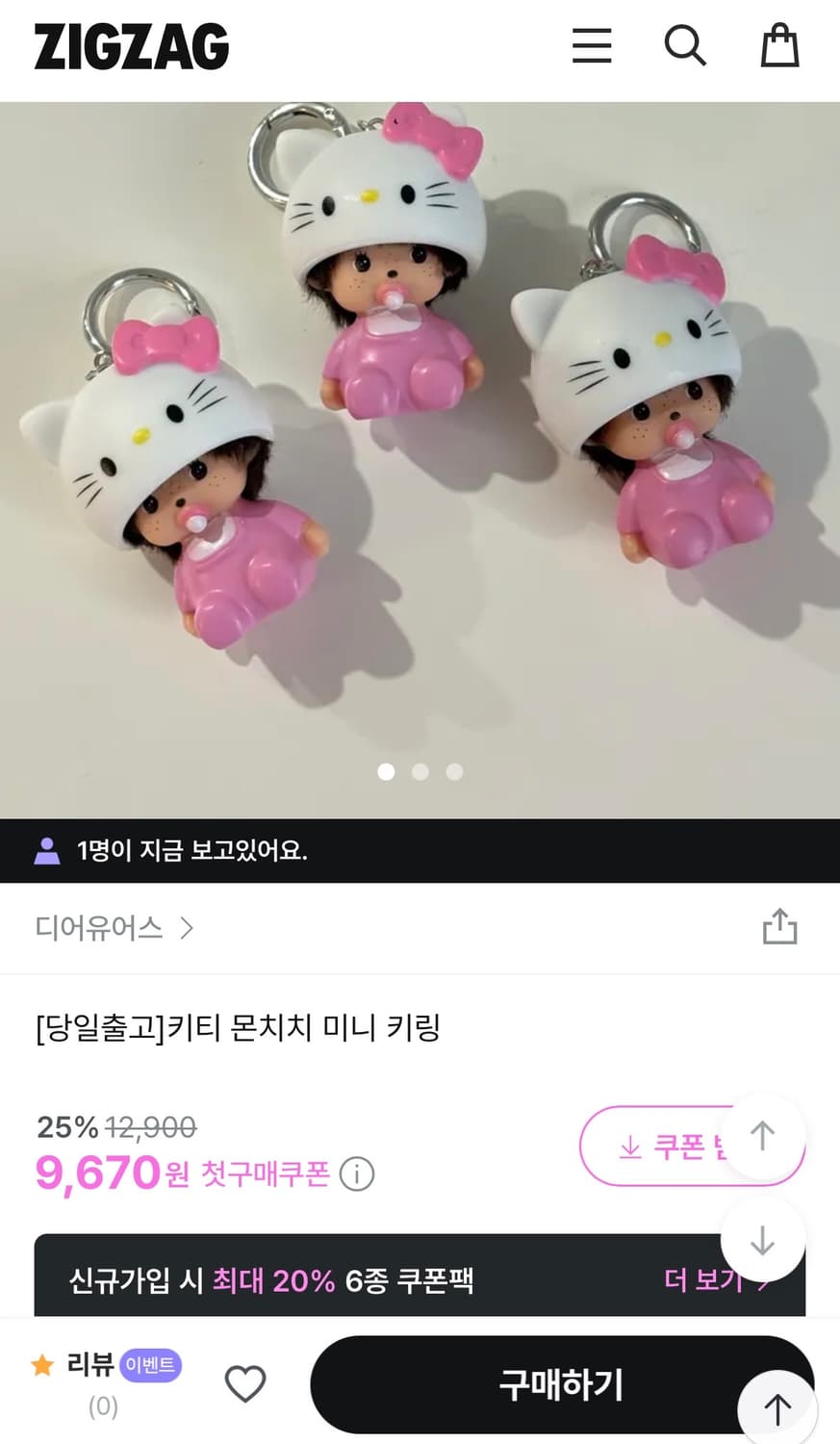Open the hamburger menu

click(592, 46)
